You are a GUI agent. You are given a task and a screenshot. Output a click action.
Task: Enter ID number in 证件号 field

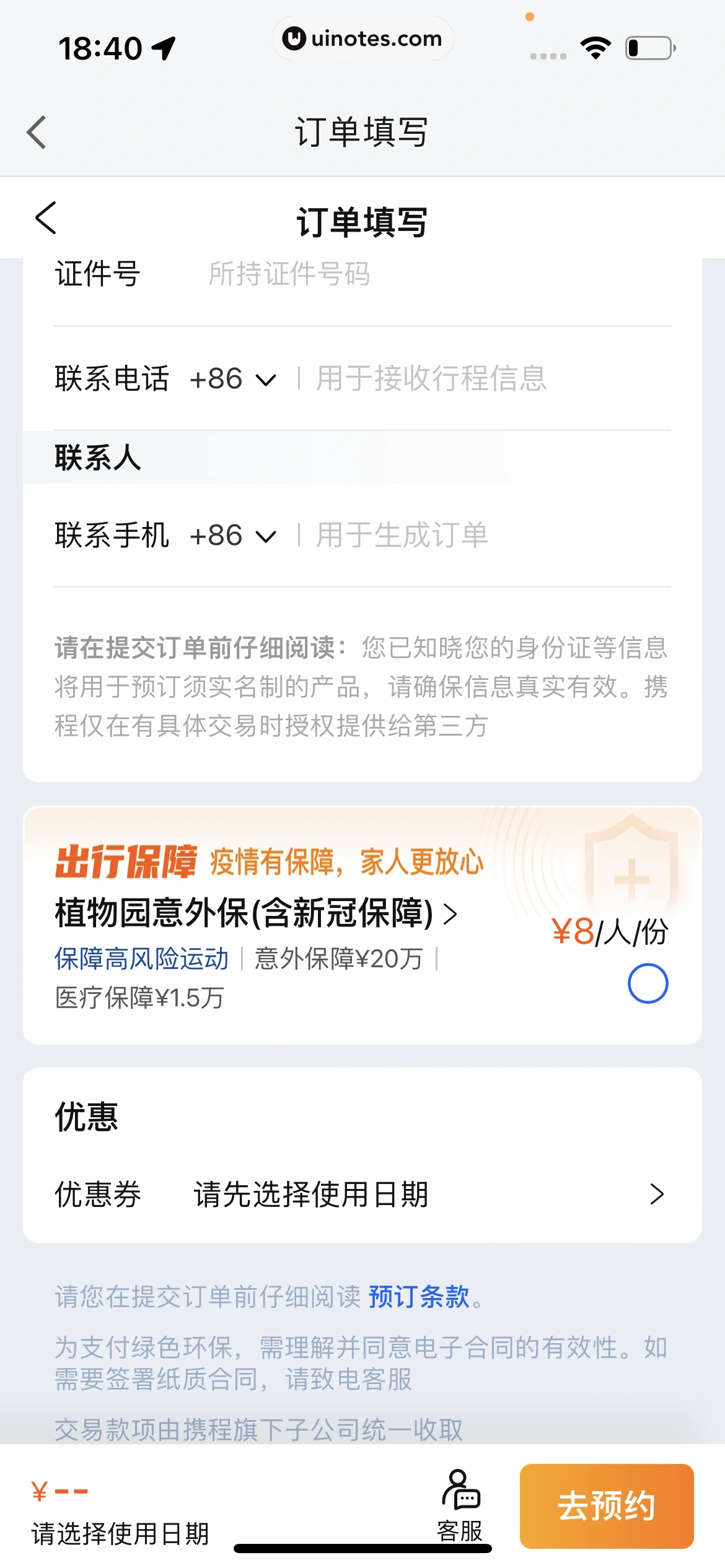tap(434, 274)
